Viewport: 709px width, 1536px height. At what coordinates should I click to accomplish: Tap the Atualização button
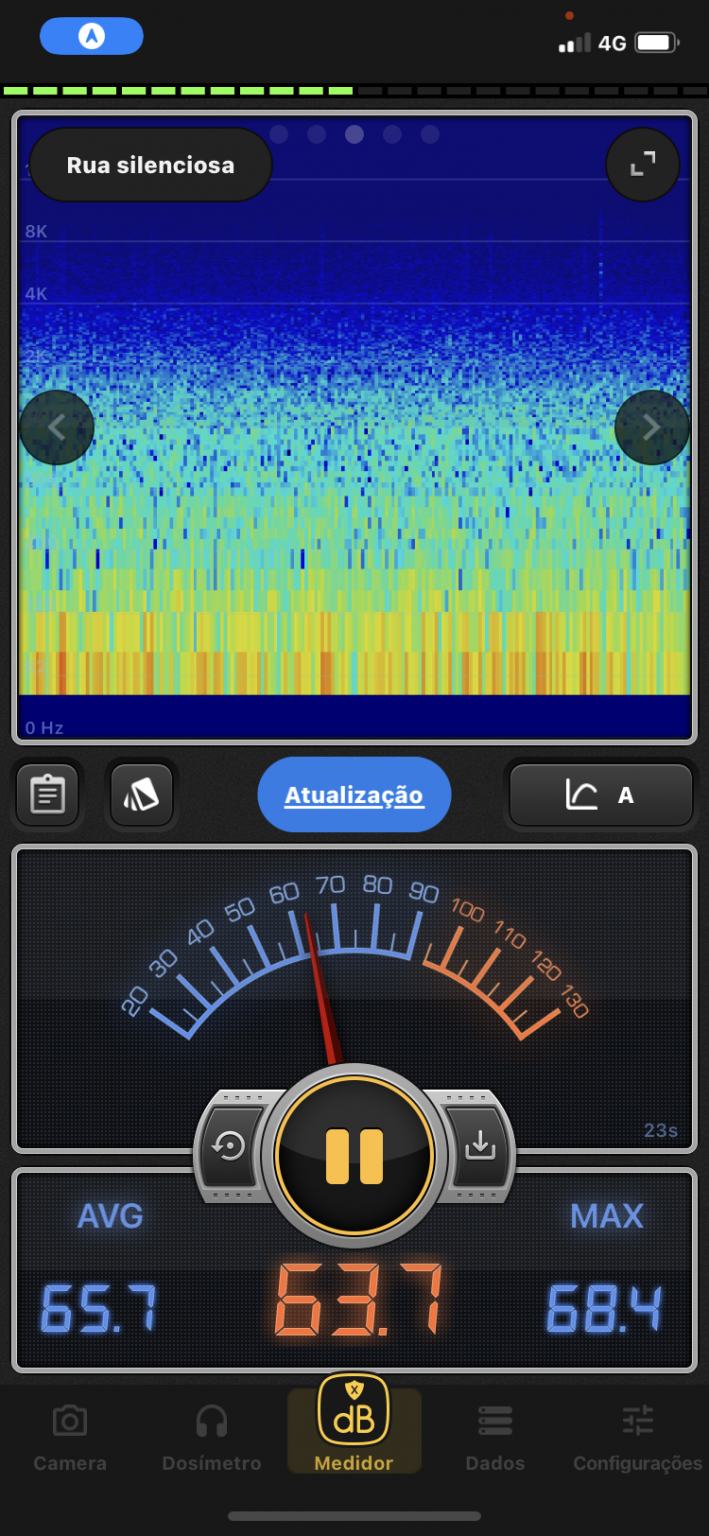(x=354, y=796)
